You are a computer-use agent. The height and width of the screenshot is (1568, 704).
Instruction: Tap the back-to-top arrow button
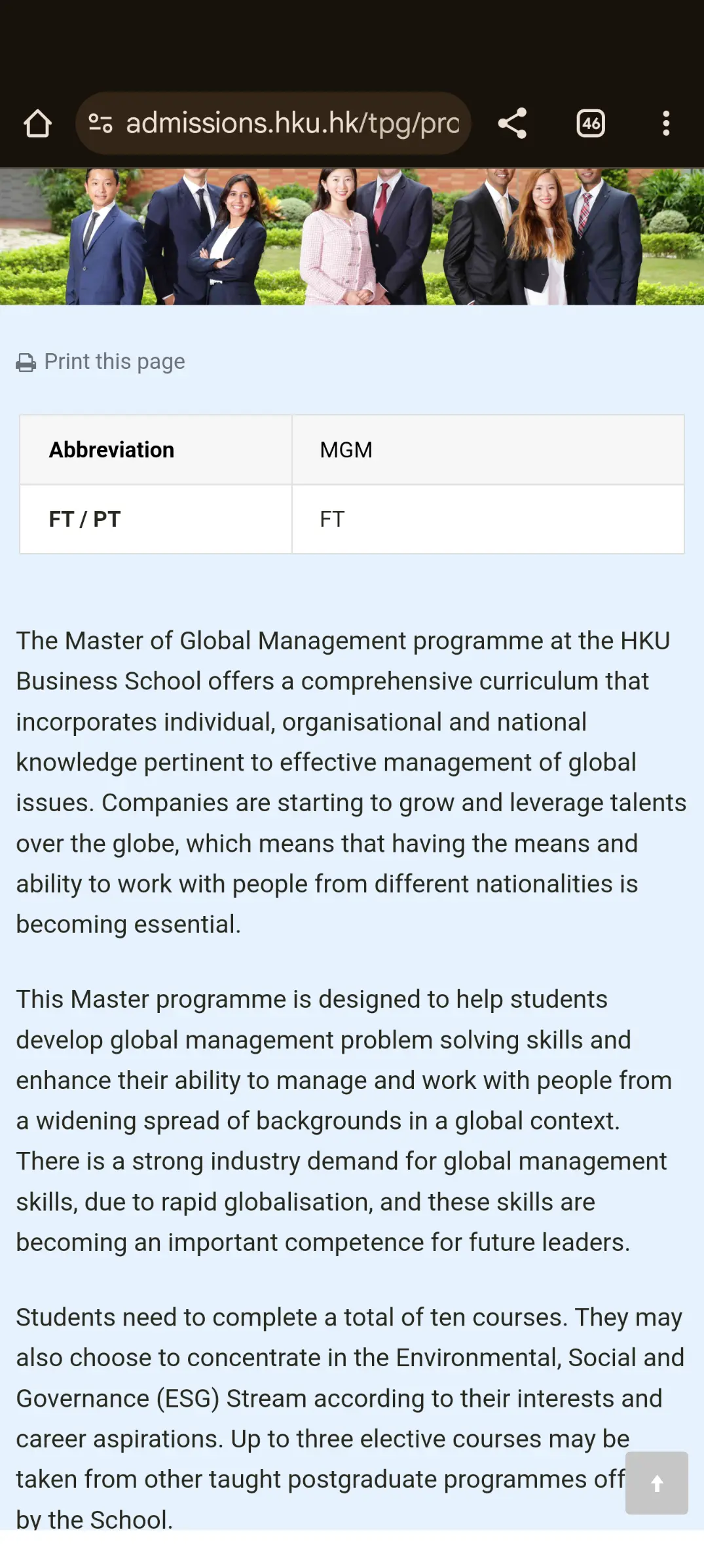tap(657, 1483)
